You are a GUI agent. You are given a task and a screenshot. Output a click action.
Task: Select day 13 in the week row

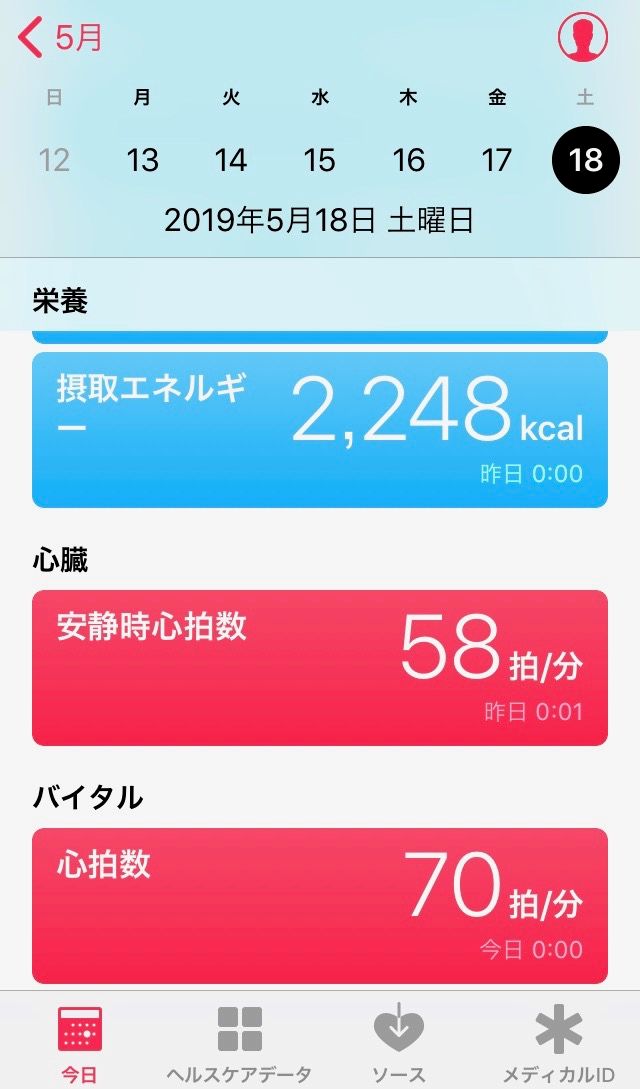pos(143,160)
